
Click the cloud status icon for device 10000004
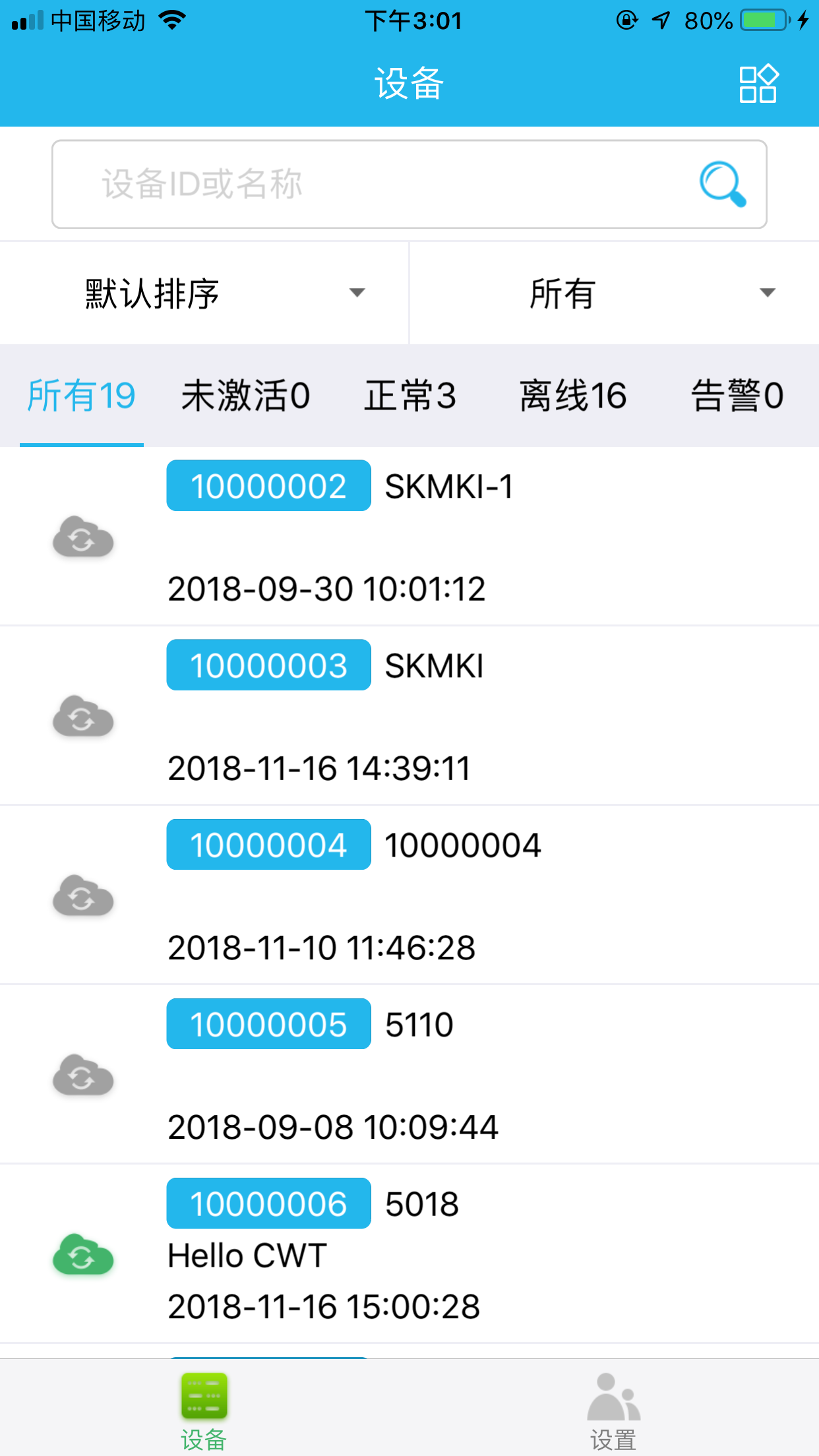click(82, 897)
